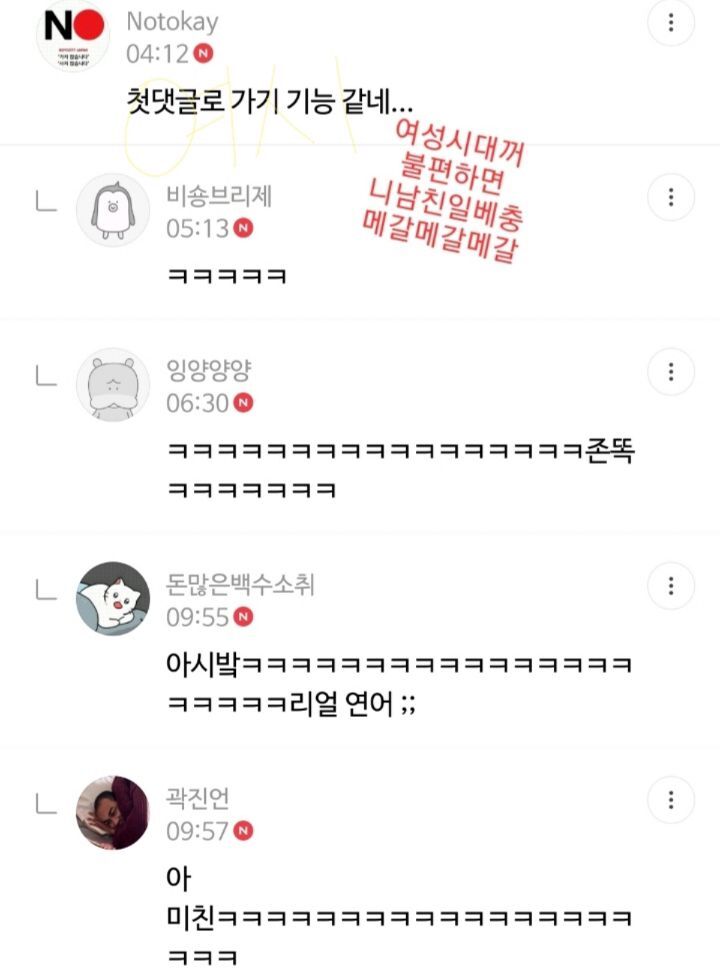Screen dimensions: 720x978
Task: Open 잉양양양's profile avatar
Action: (x=113, y=387)
